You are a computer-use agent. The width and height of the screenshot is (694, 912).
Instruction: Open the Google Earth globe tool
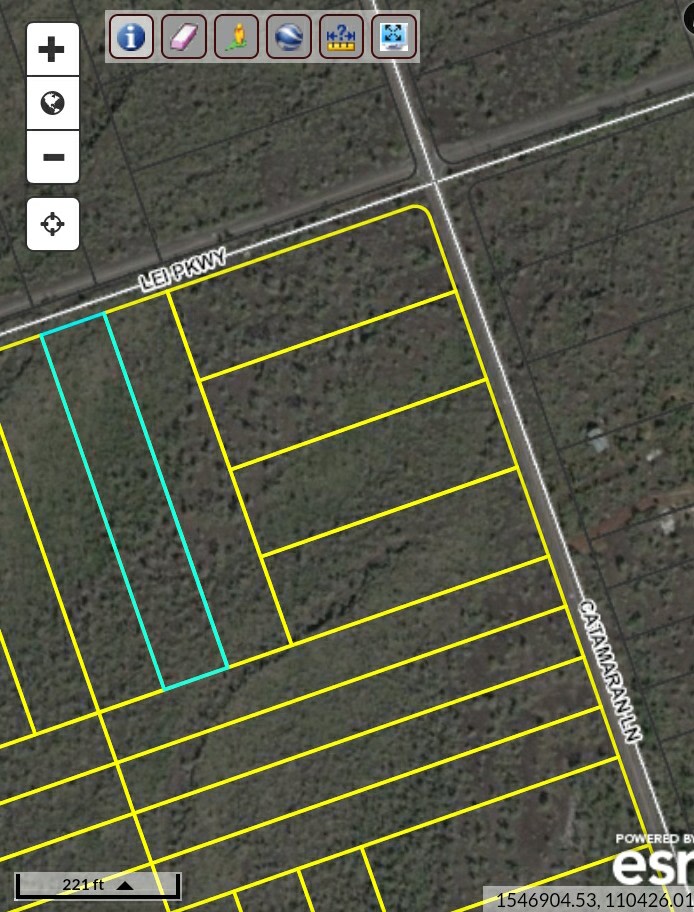289,37
